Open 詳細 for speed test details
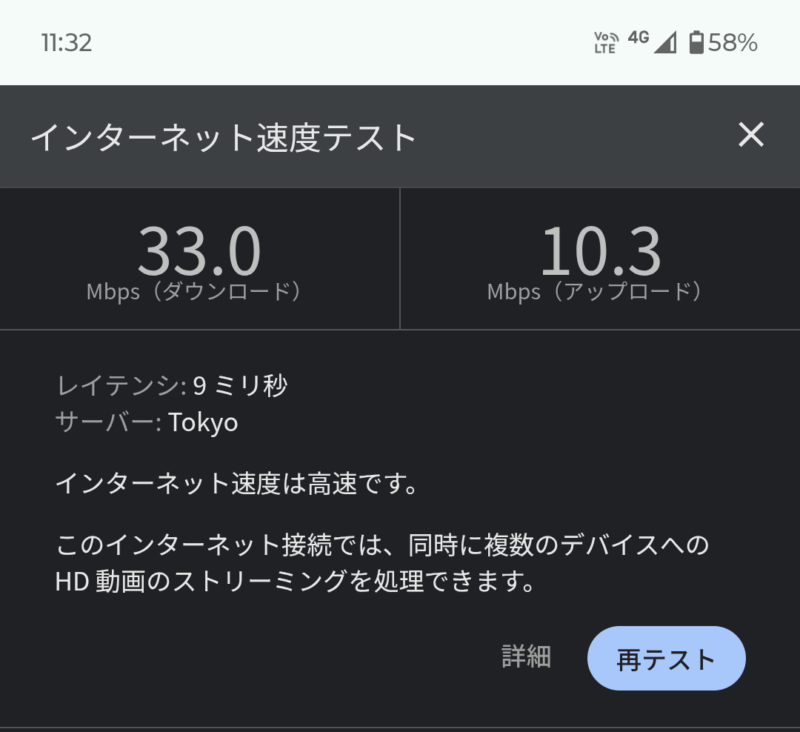This screenshot has height=732, width=800. (526, 657)
